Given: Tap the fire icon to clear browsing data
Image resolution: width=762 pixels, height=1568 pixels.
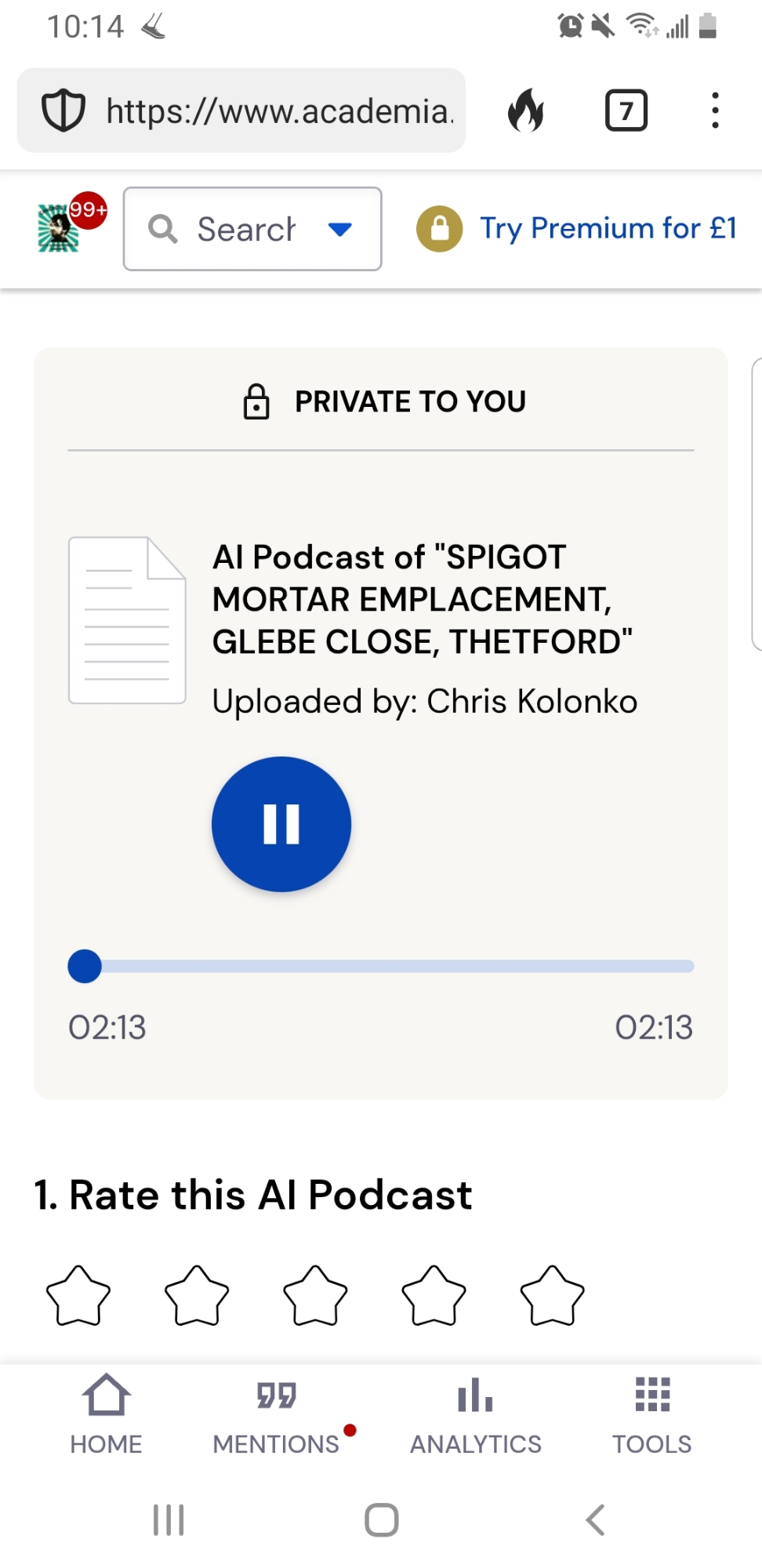Looking at the screenshot, I should coord(526,111).
